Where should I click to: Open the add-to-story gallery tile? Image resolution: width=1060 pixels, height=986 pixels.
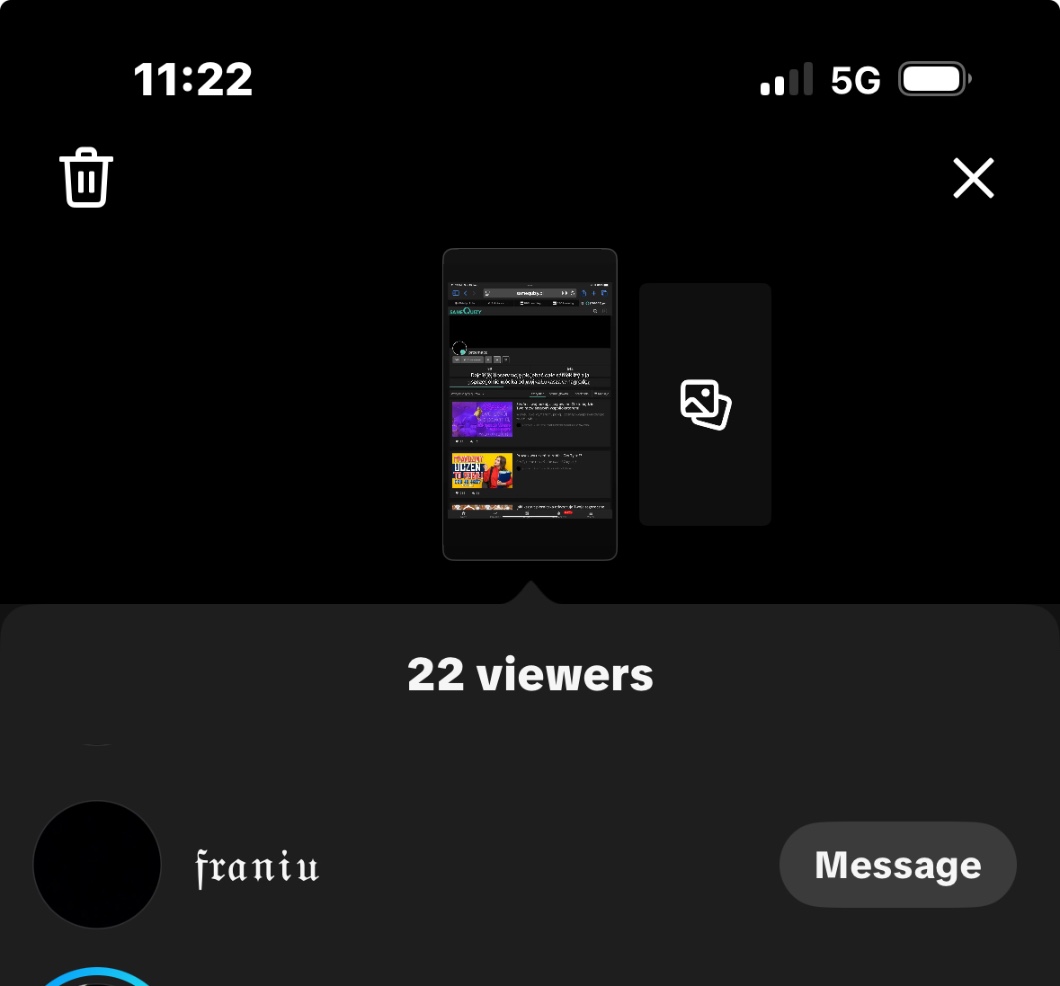pos(705,404)
